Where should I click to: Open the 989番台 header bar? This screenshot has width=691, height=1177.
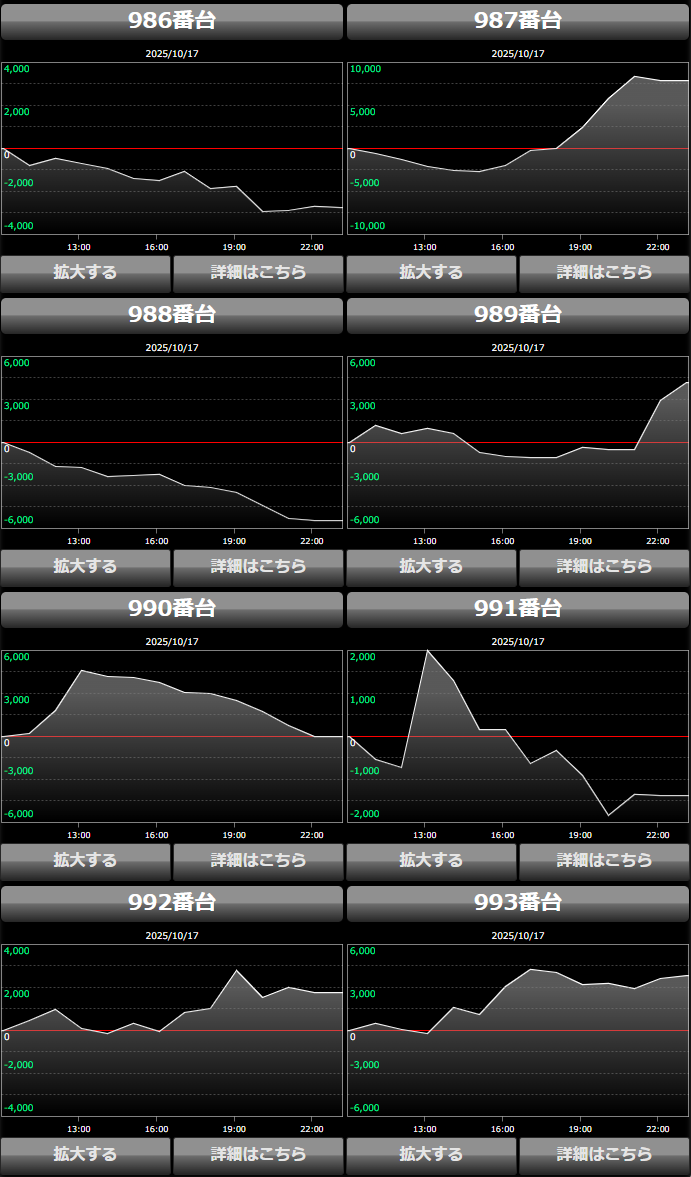(518, 315)
